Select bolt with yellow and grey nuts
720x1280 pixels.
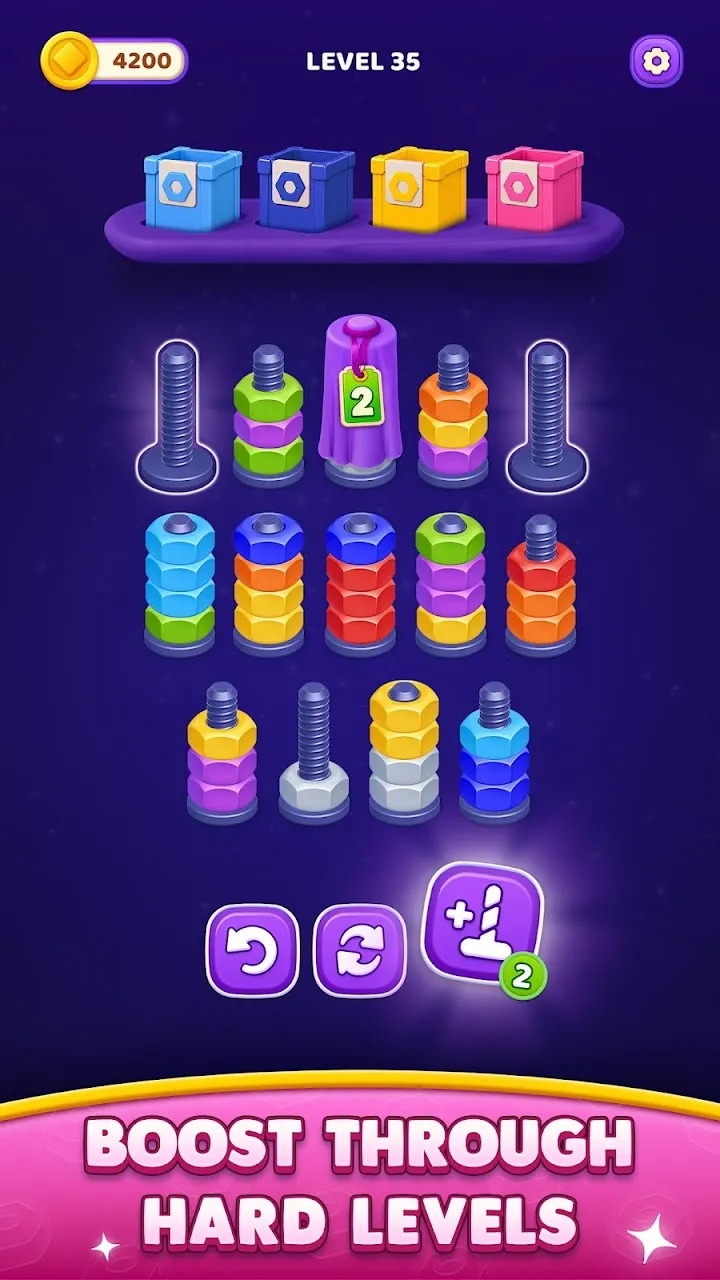[404, 753]
